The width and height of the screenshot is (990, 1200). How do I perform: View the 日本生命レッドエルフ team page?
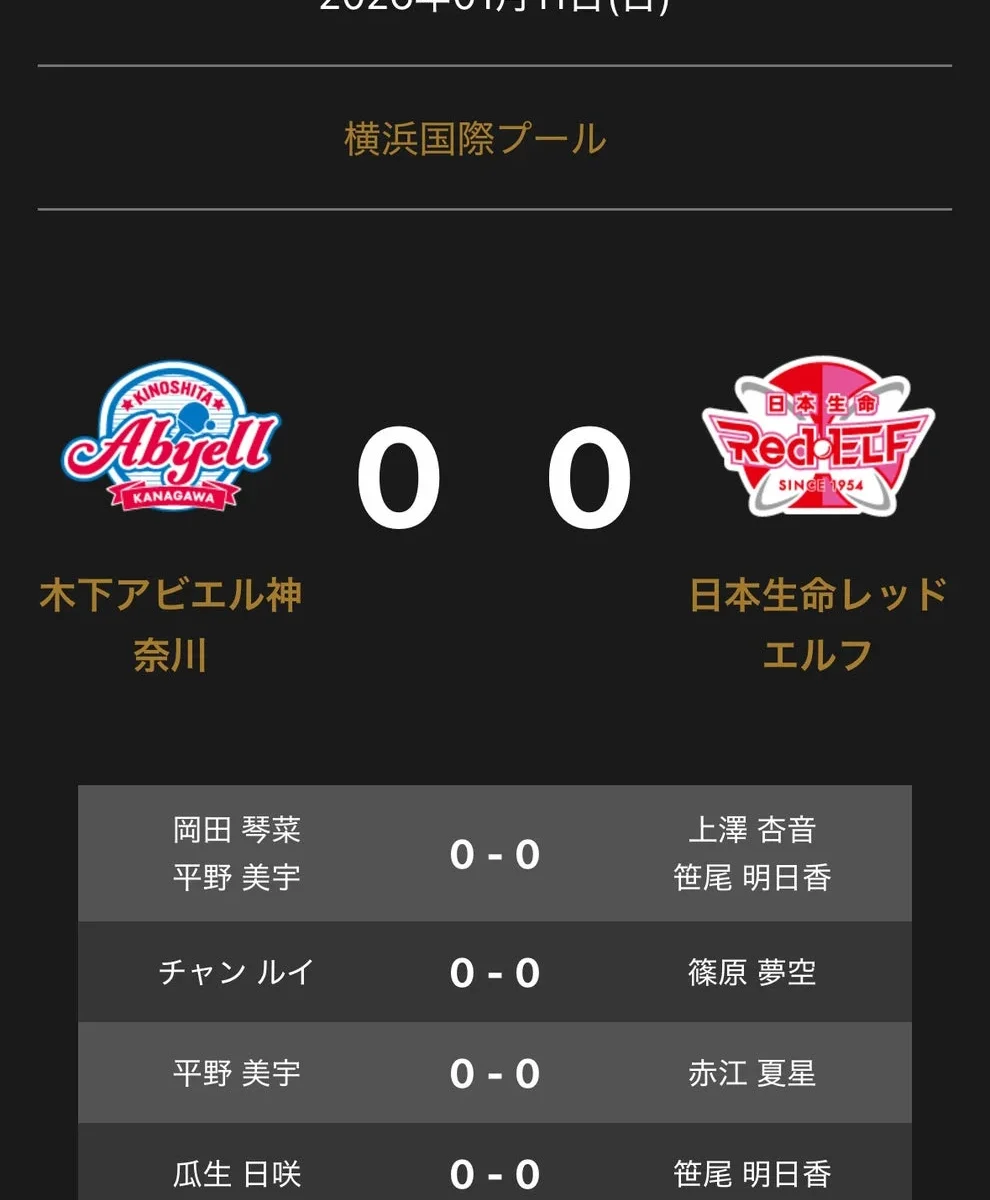pyautogui.click(x=818, y=624)
